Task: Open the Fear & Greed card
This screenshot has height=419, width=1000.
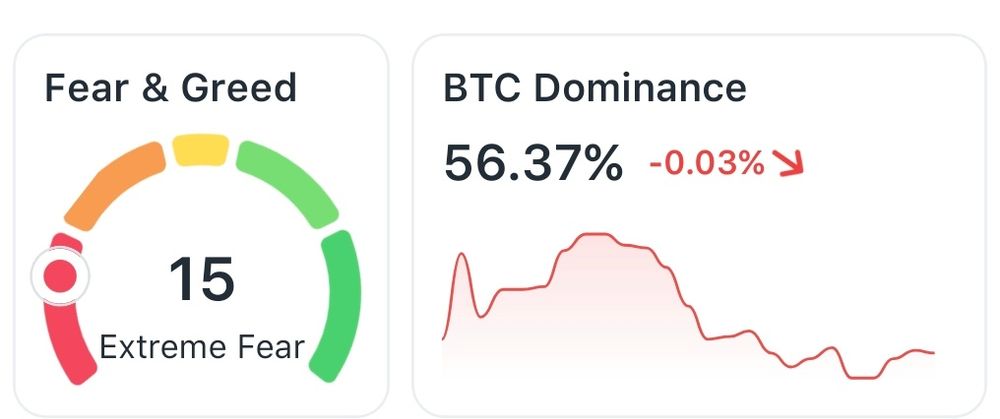Action: (201, 225)
